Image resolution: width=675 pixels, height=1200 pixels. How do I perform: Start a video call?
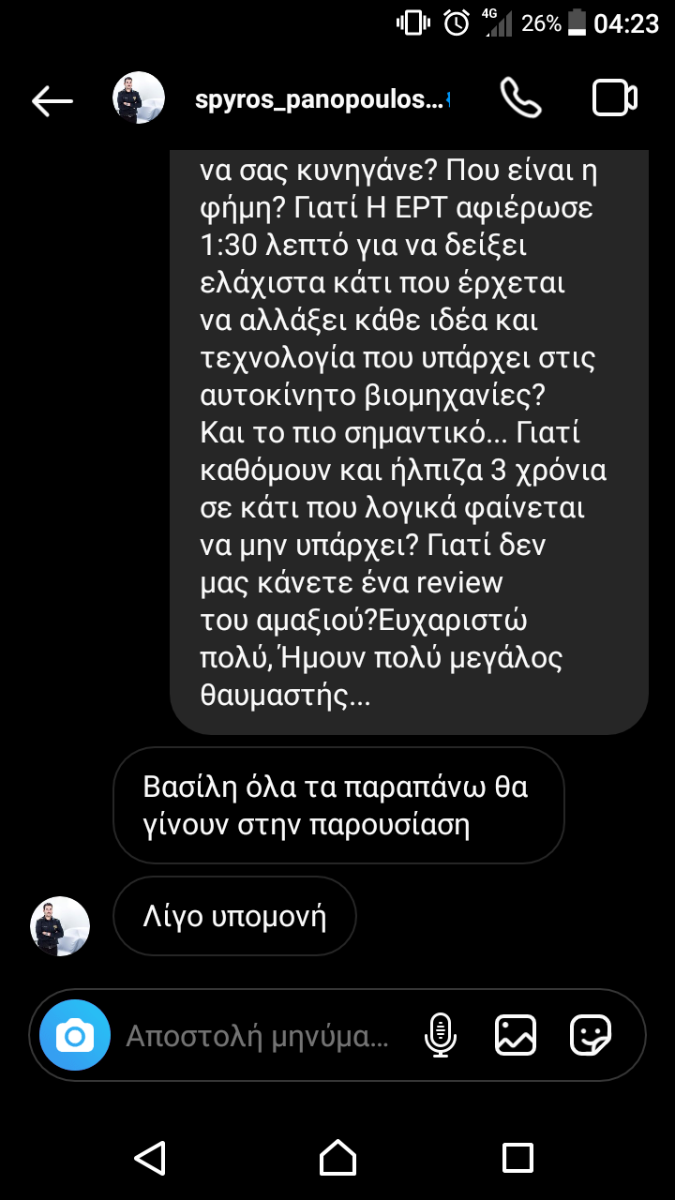615,98
